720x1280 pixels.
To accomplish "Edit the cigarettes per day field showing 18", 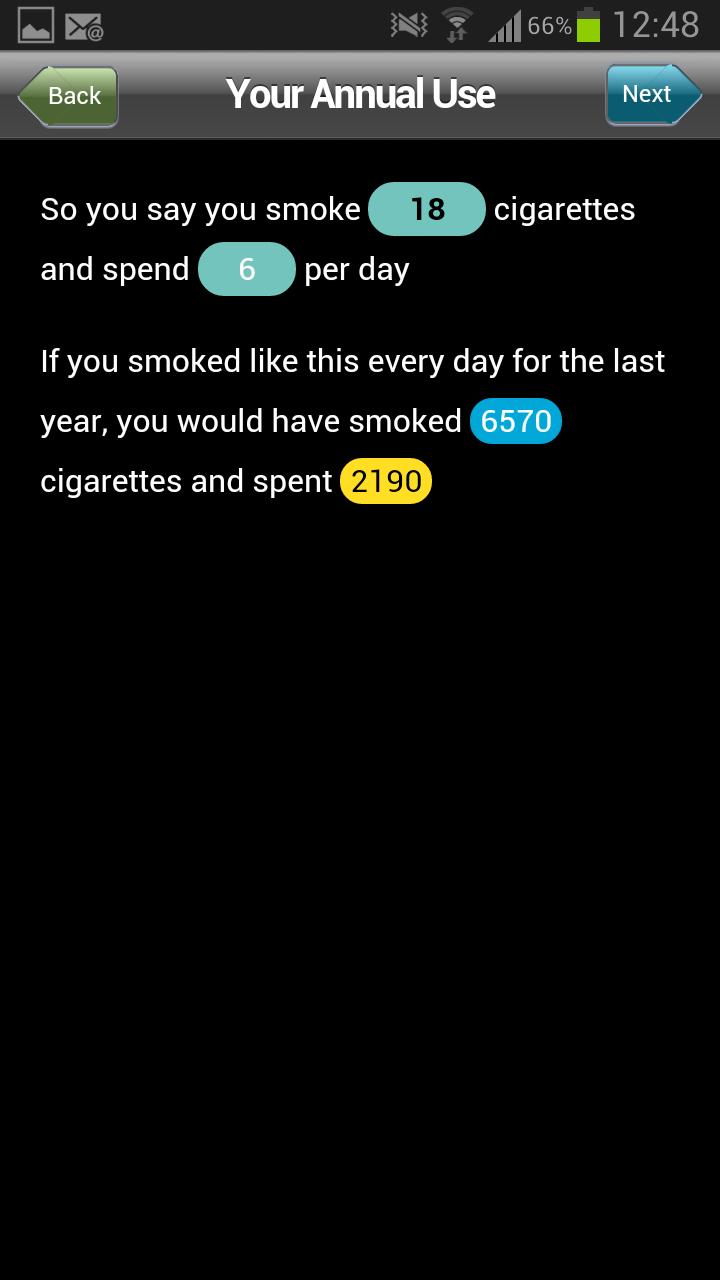I will pyautogui.click(x=427, y=209).
